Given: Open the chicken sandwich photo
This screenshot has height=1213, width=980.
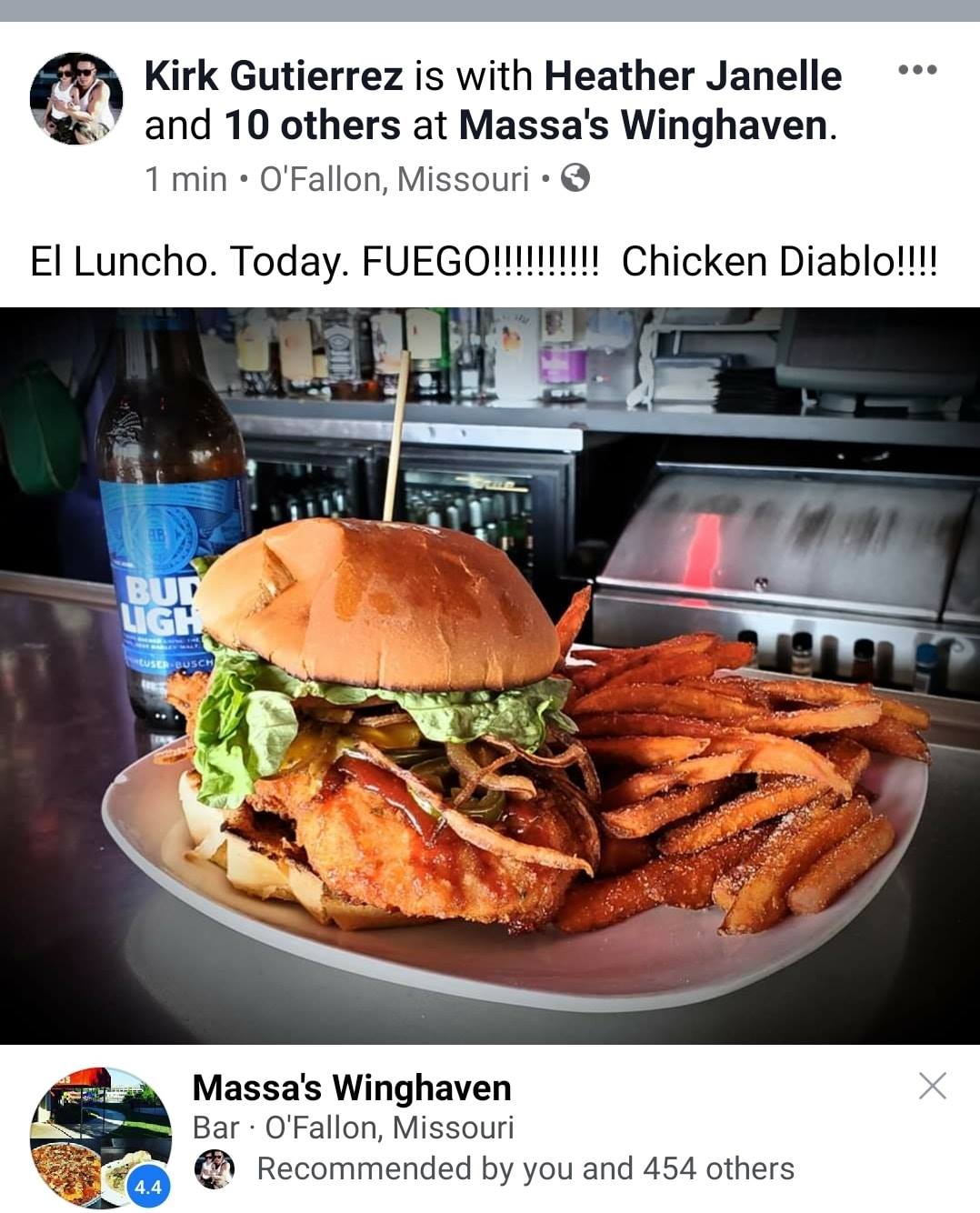Looking at the screenshot, I should 490,675.
